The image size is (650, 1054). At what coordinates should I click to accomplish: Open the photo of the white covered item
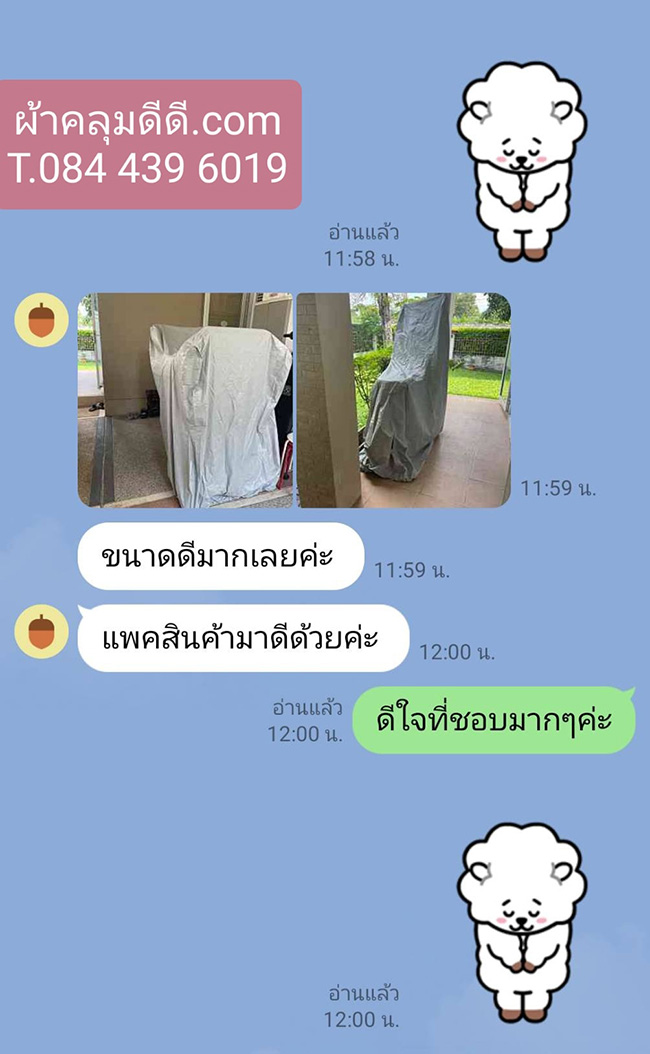[186, 400]
